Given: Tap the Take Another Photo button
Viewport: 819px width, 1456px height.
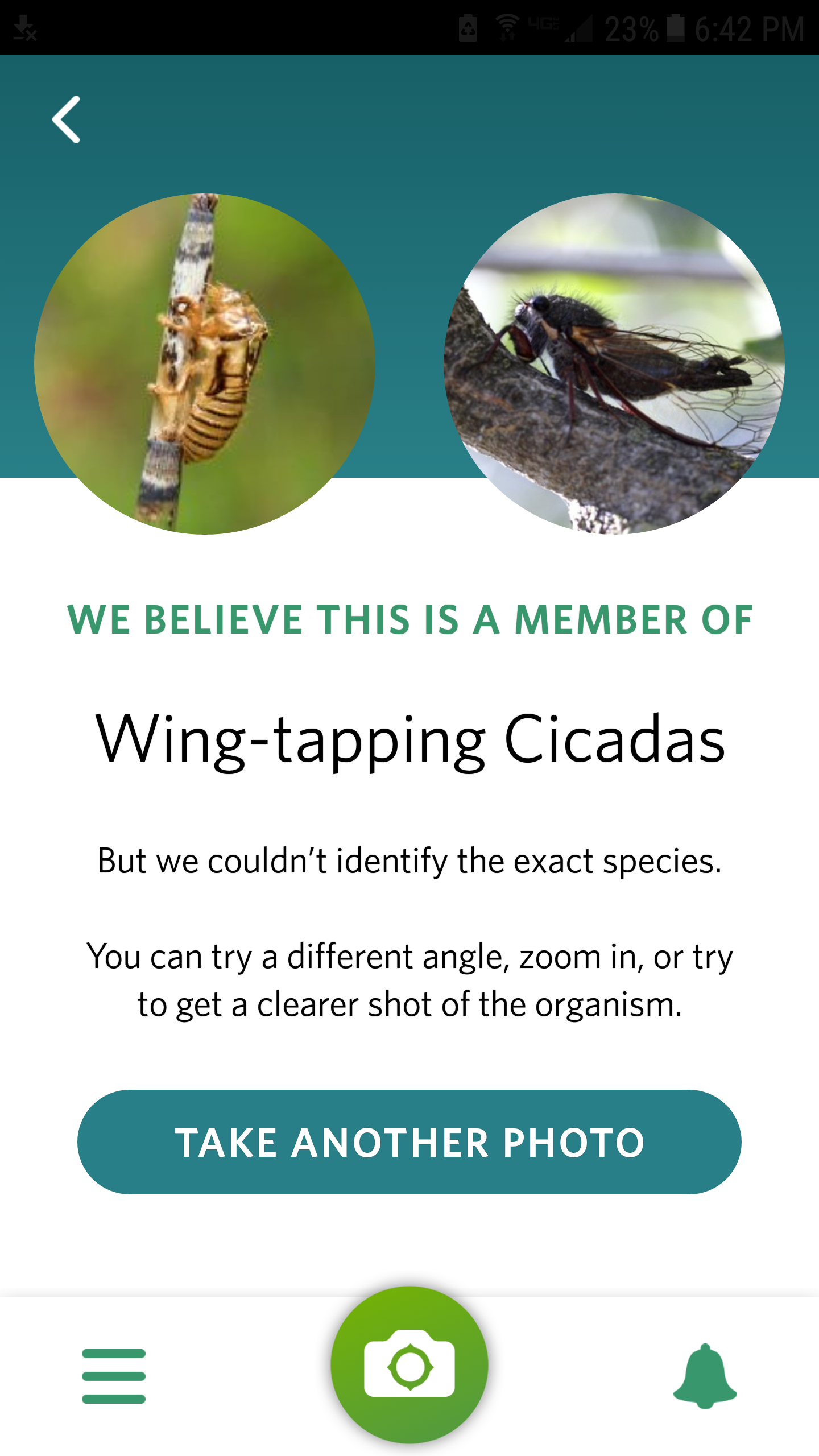Looking at the screenshot, I should tap(409, 1142).
